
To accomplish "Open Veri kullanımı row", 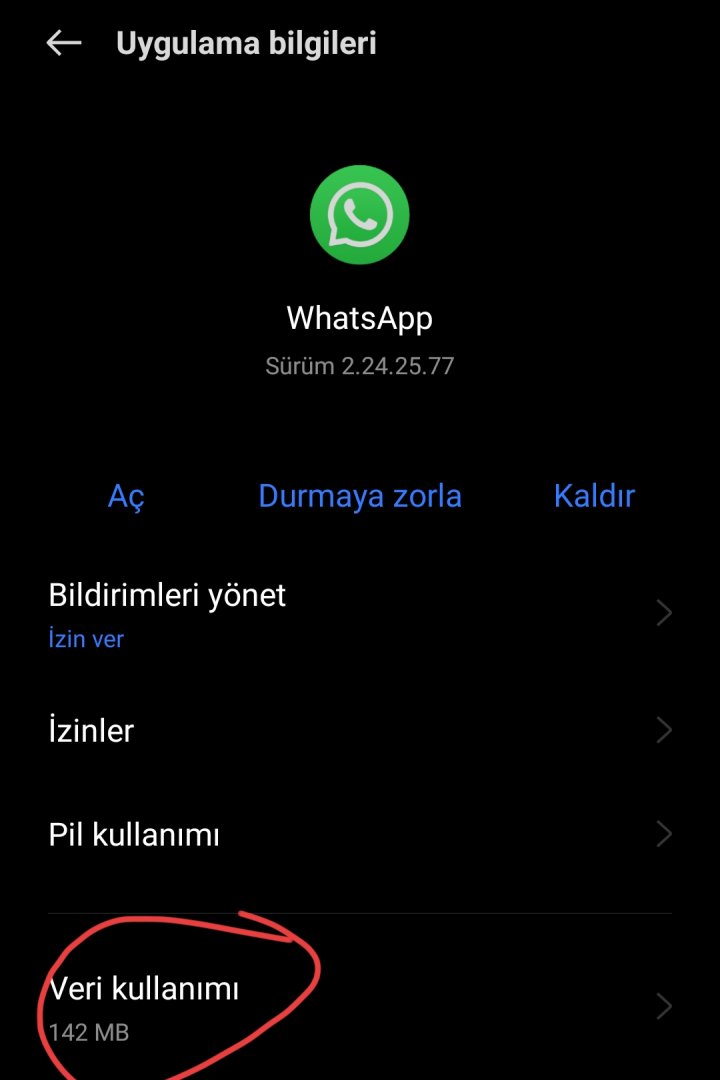I will 360,1006.
